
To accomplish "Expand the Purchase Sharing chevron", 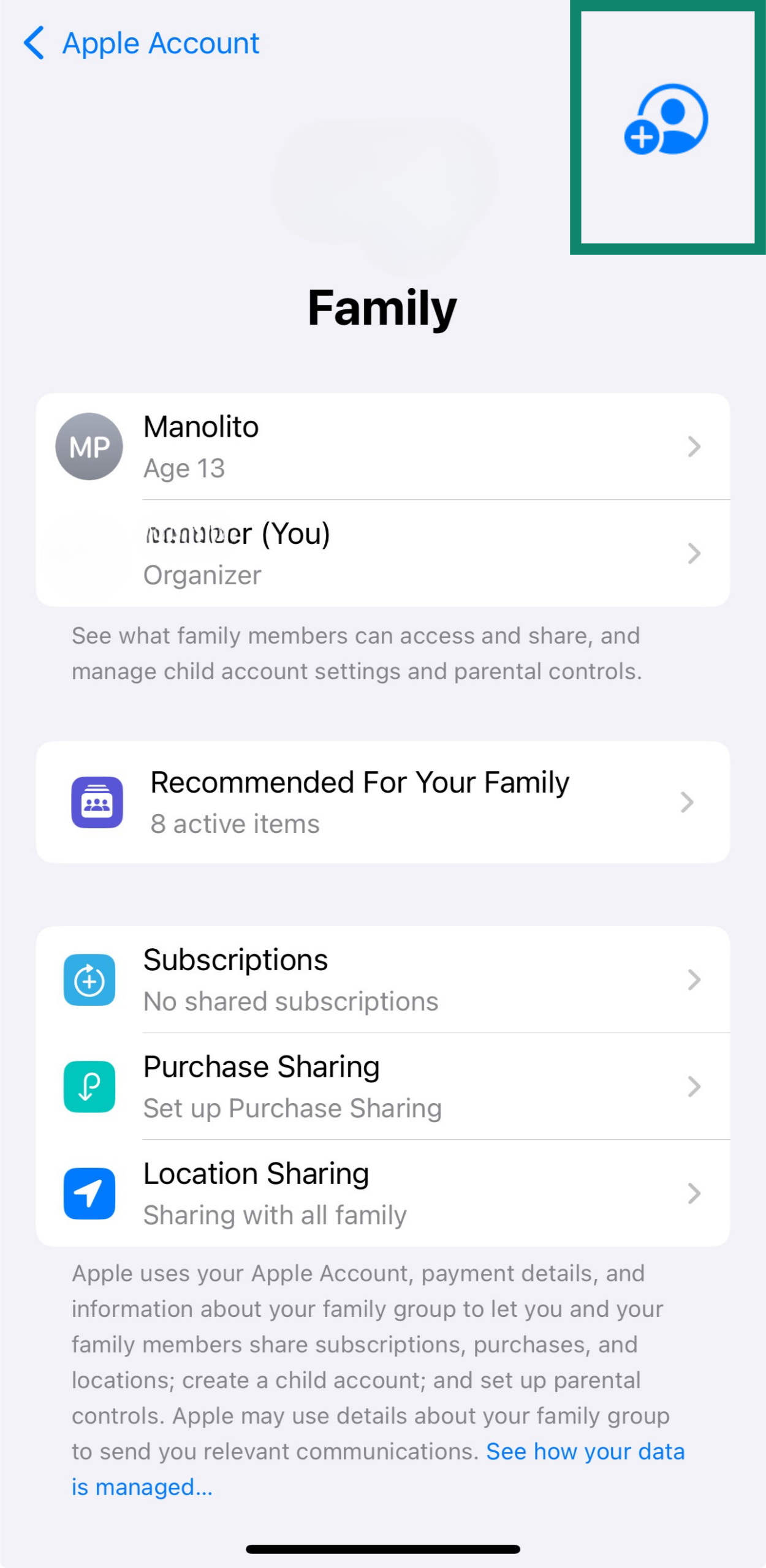I will pos(693,1087).
